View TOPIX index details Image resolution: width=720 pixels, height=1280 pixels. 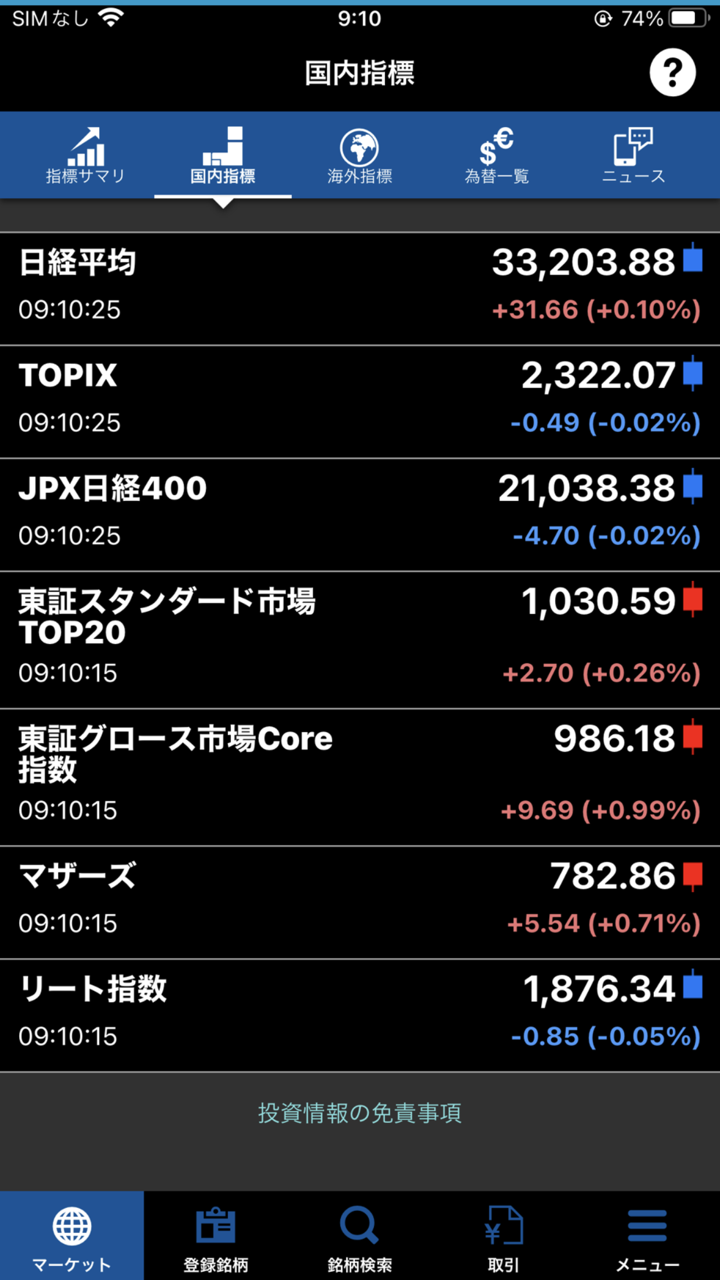click(360, 401)
